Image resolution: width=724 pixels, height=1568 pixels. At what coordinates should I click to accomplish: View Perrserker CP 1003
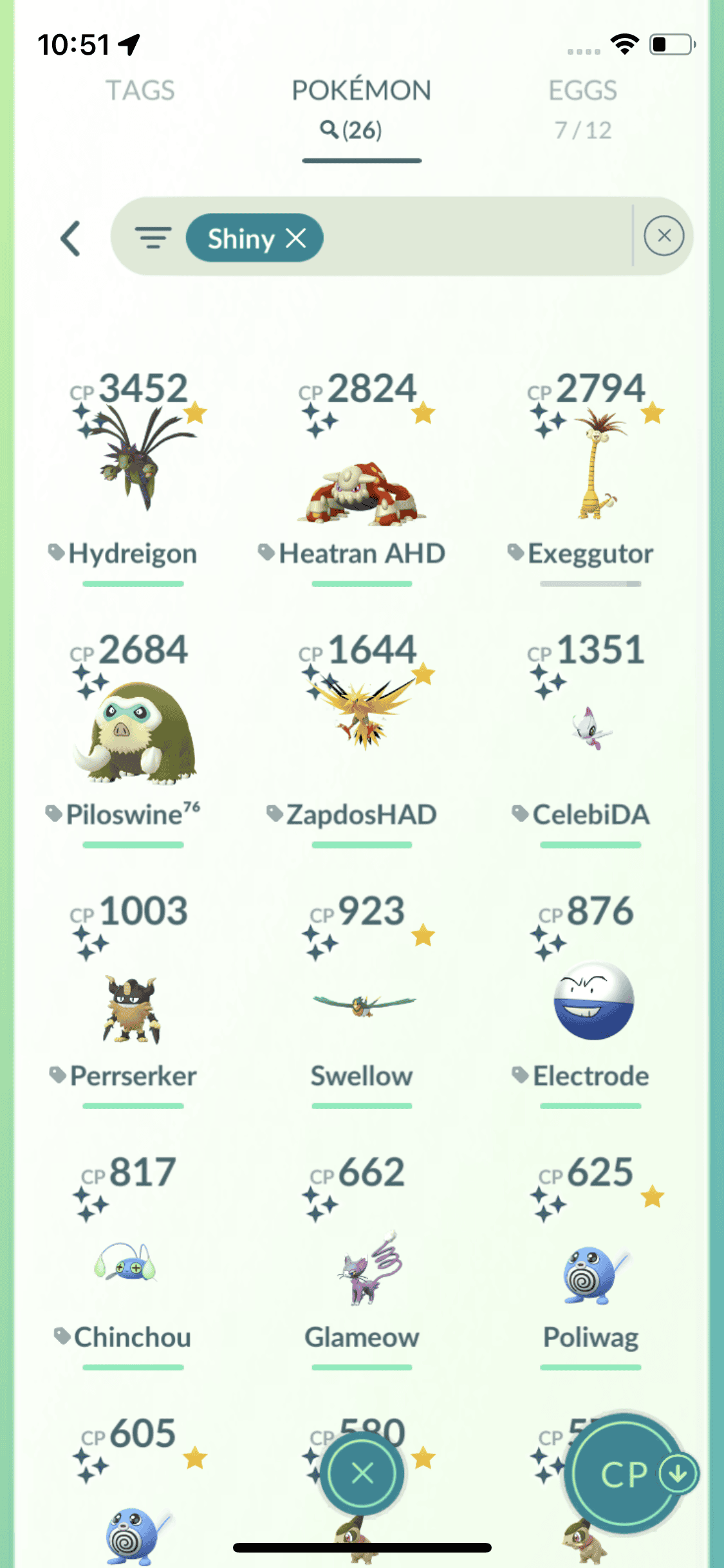(133, 1007)
